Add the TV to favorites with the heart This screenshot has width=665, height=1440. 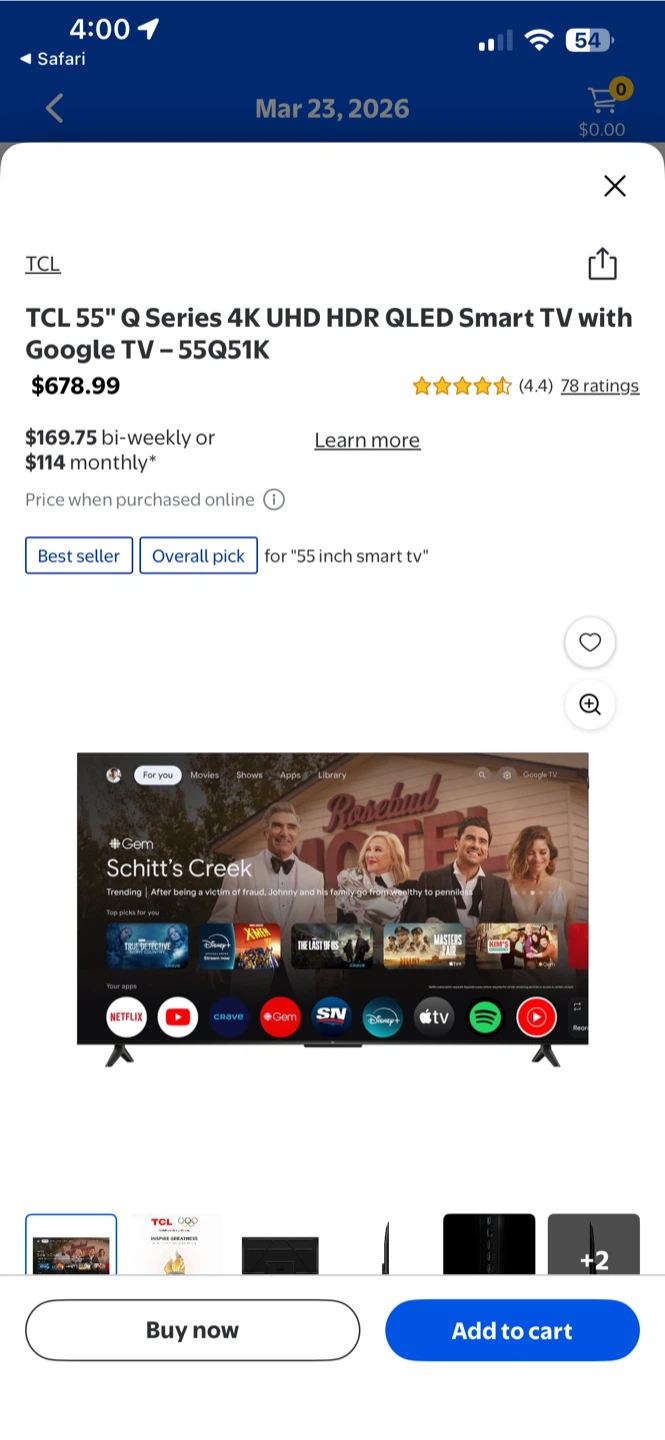point(590,643)
